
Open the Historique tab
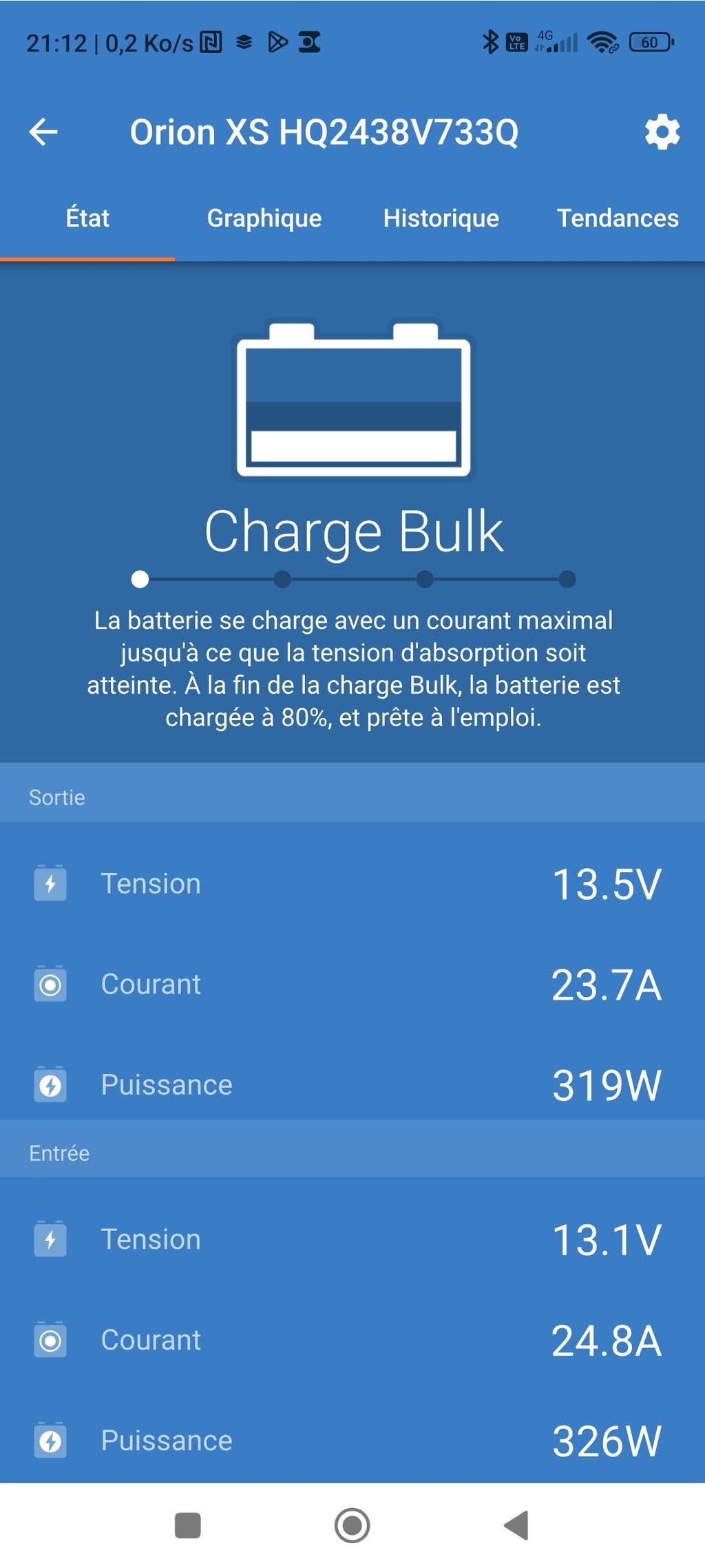441,218
